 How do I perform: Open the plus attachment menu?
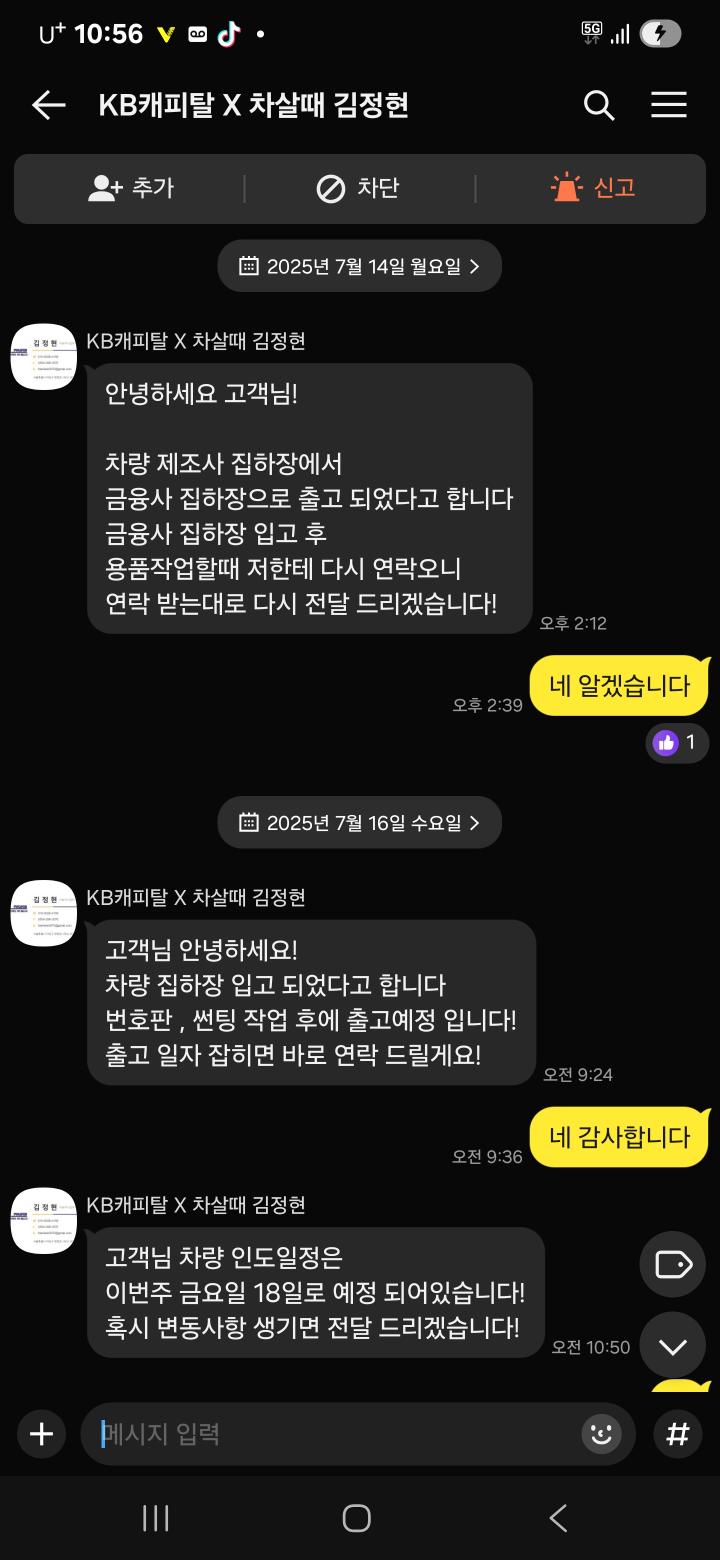41,1434
